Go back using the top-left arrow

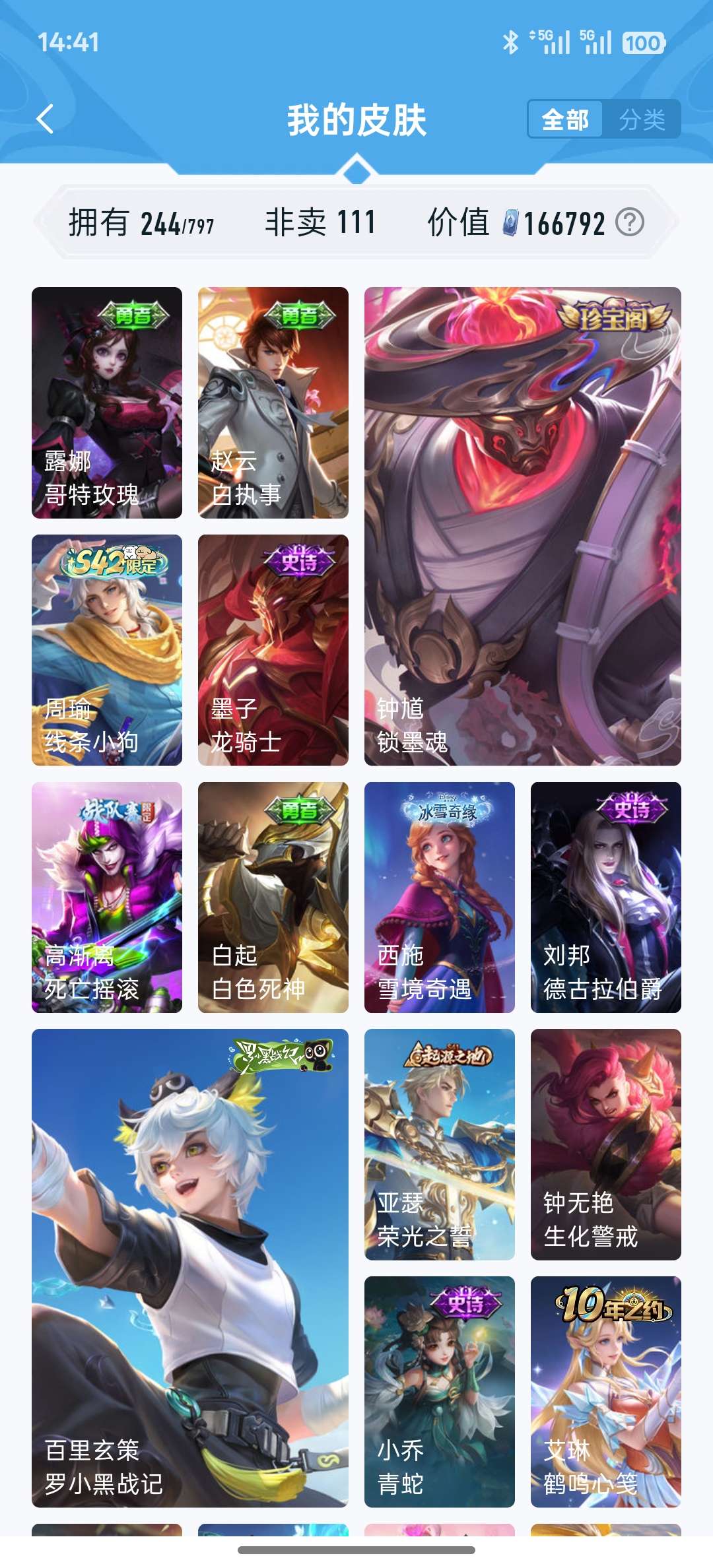point(45,119)
